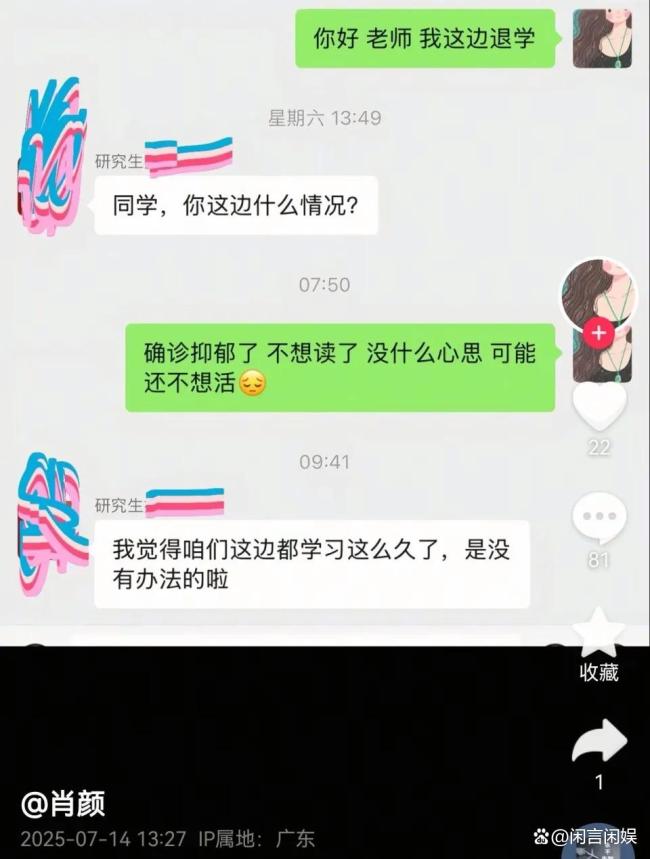Open the author's profile avatar
This screenshot has width=650, height=859.
point(599,292)
